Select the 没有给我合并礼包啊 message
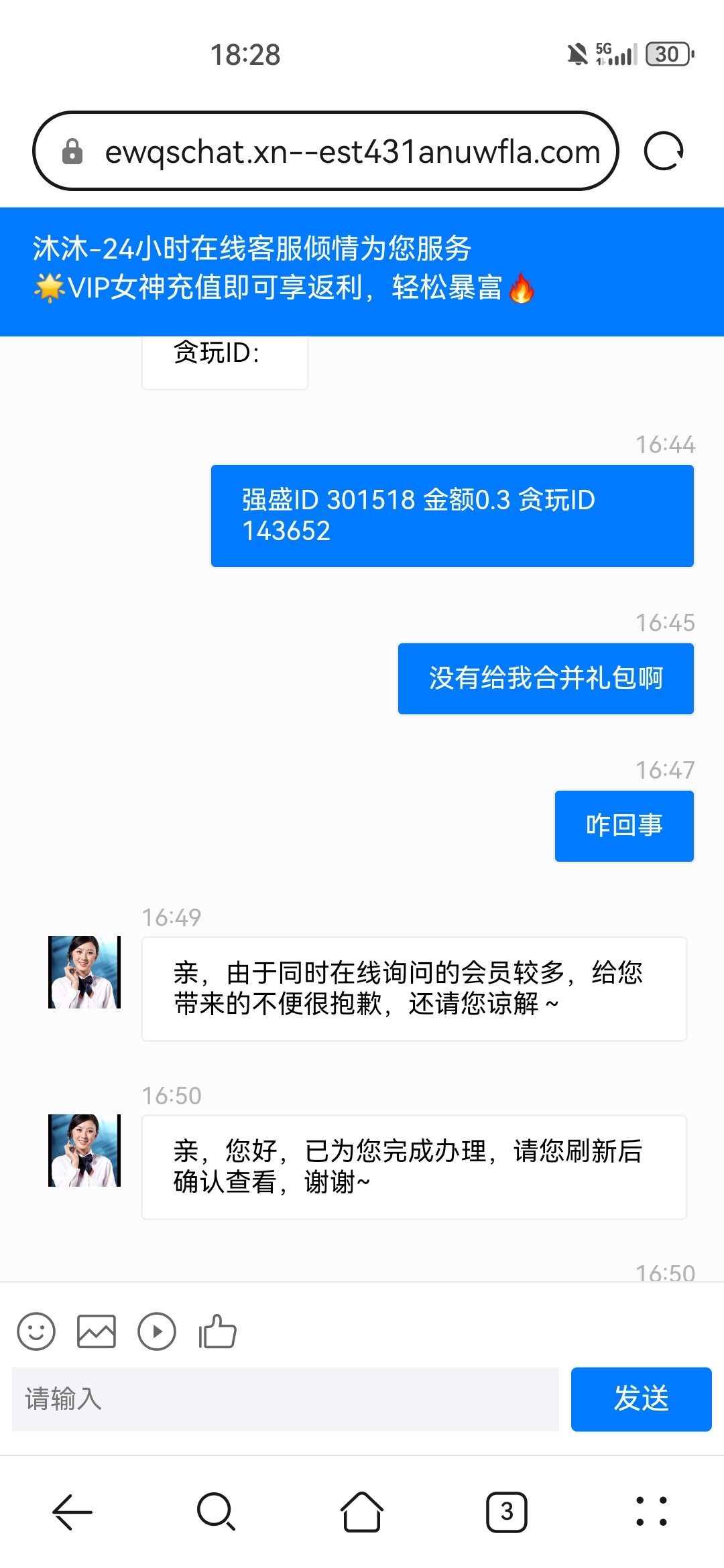 pos(545,678)
